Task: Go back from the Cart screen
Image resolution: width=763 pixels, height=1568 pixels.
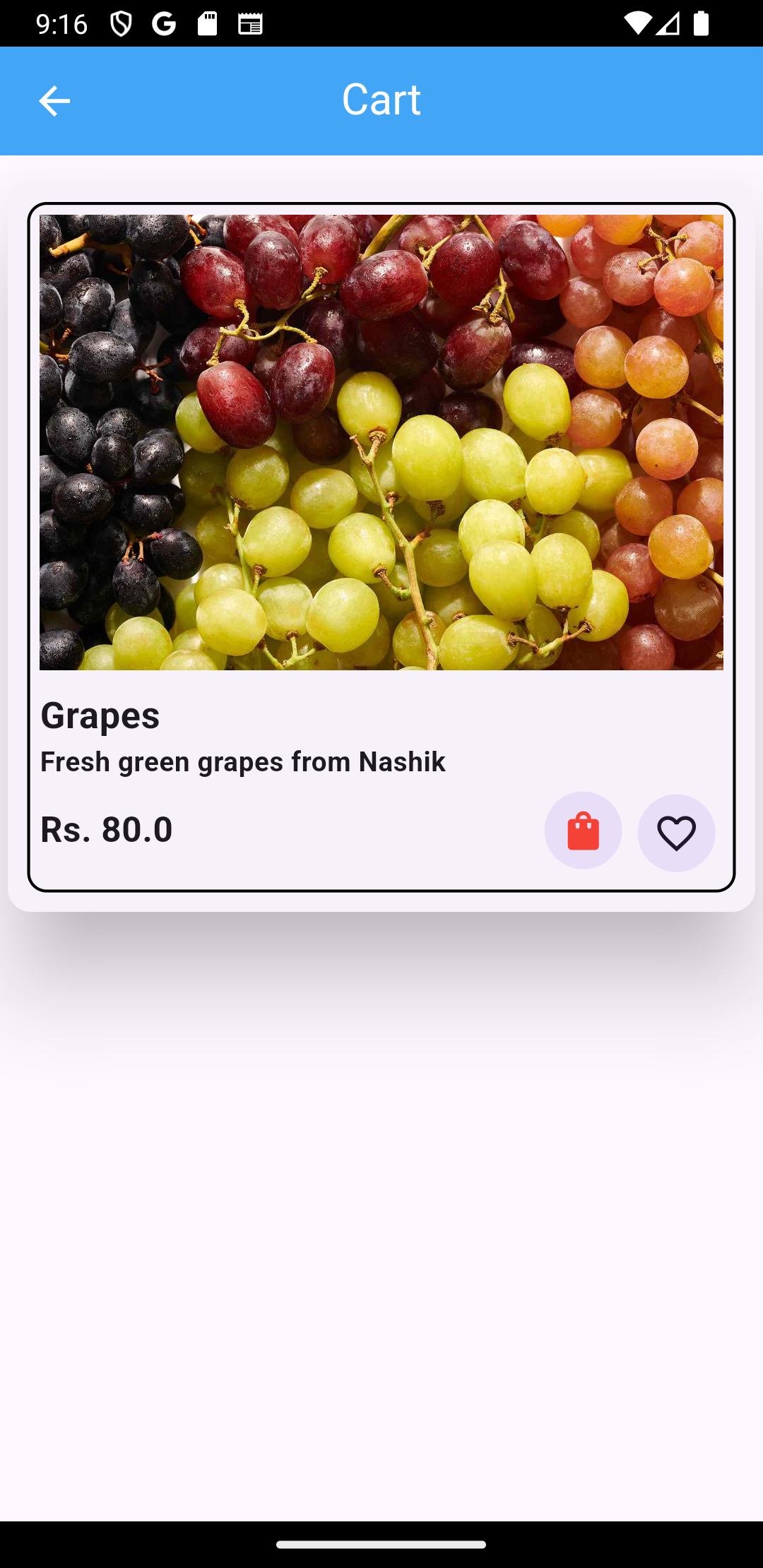Action: pyautogui.click(x=54, y=101)
